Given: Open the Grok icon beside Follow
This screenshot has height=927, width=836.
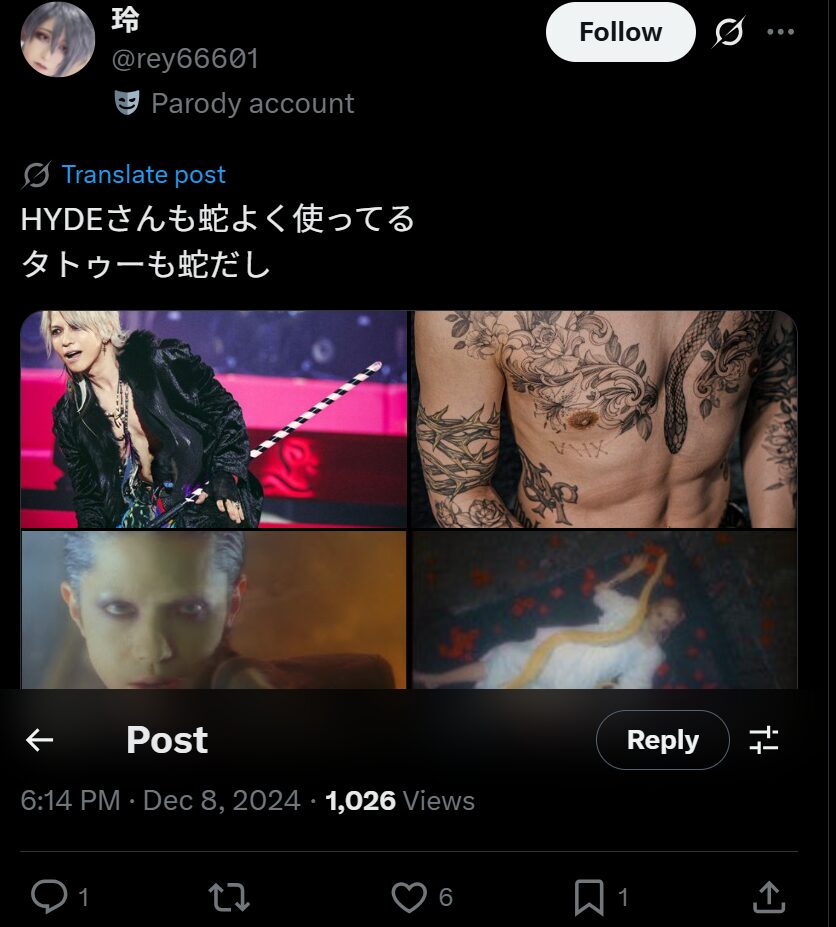Looking at the screenshot, I should [x=729, y=32].
